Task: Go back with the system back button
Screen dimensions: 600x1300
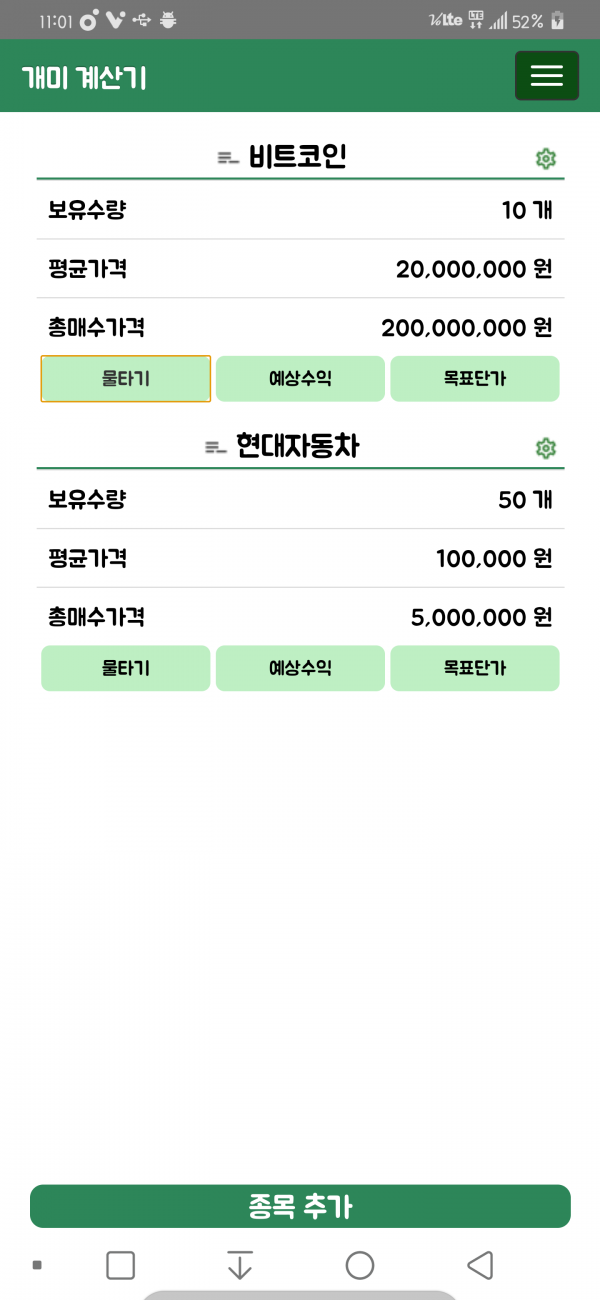Action: coord(480,1265)
